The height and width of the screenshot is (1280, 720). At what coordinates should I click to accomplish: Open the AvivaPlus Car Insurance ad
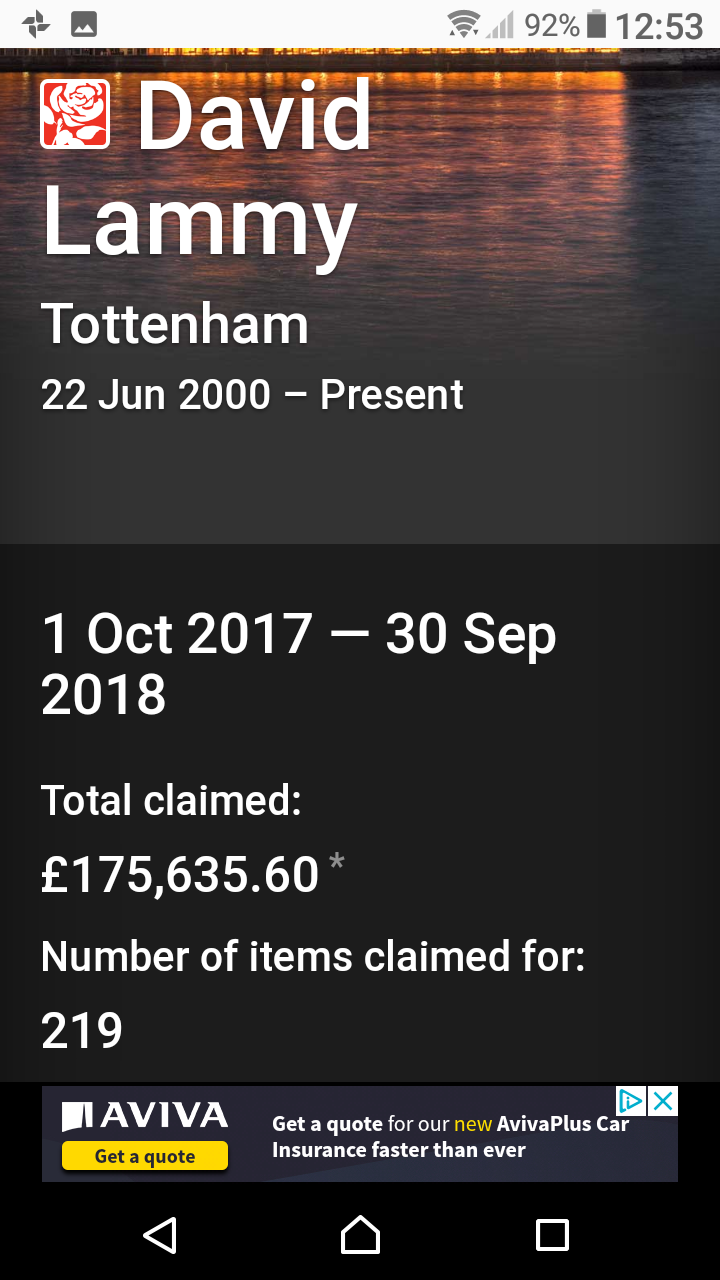click(450, 1136)
